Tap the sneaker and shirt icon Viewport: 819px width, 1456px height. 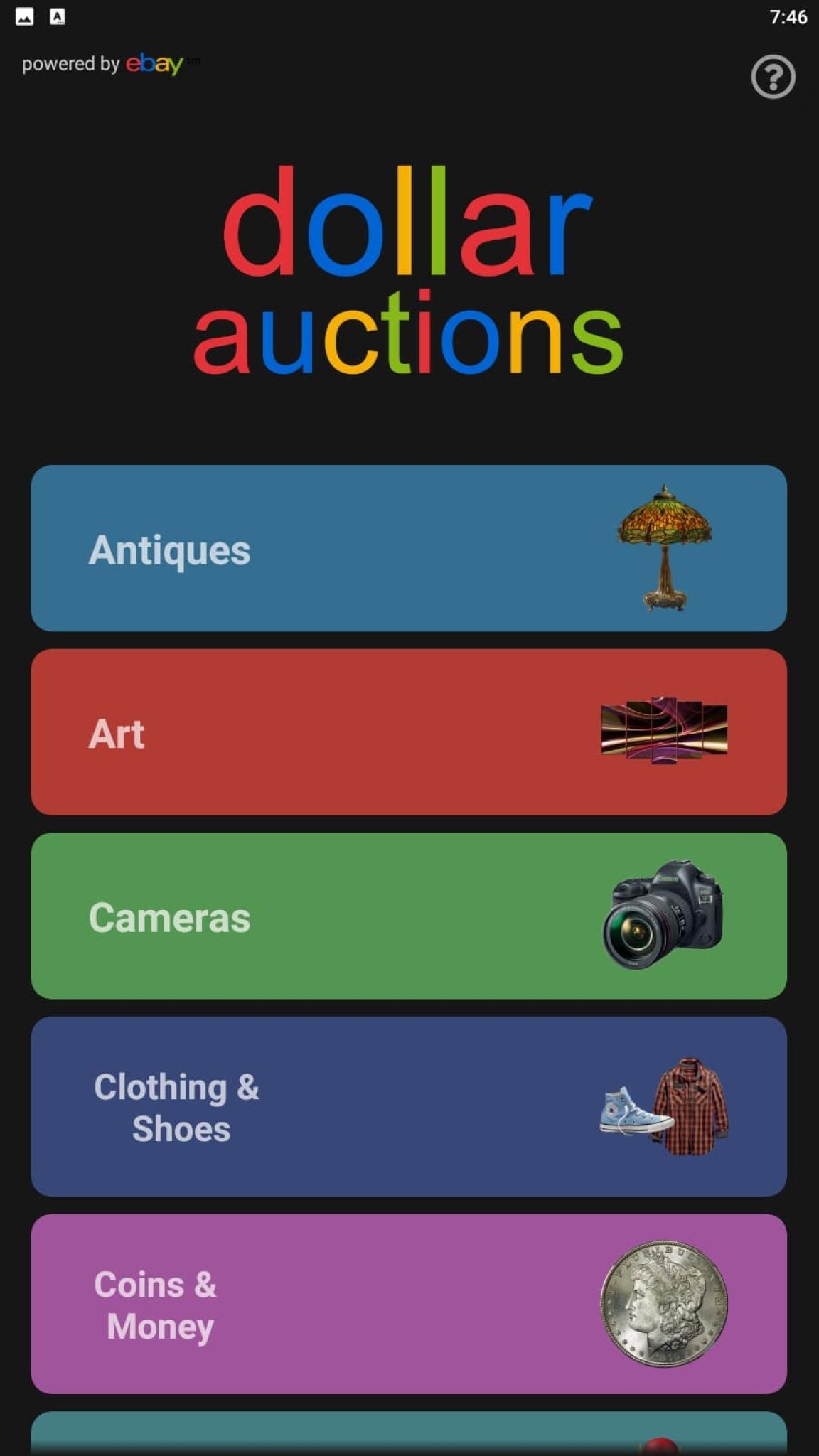tap(664, 1107)
